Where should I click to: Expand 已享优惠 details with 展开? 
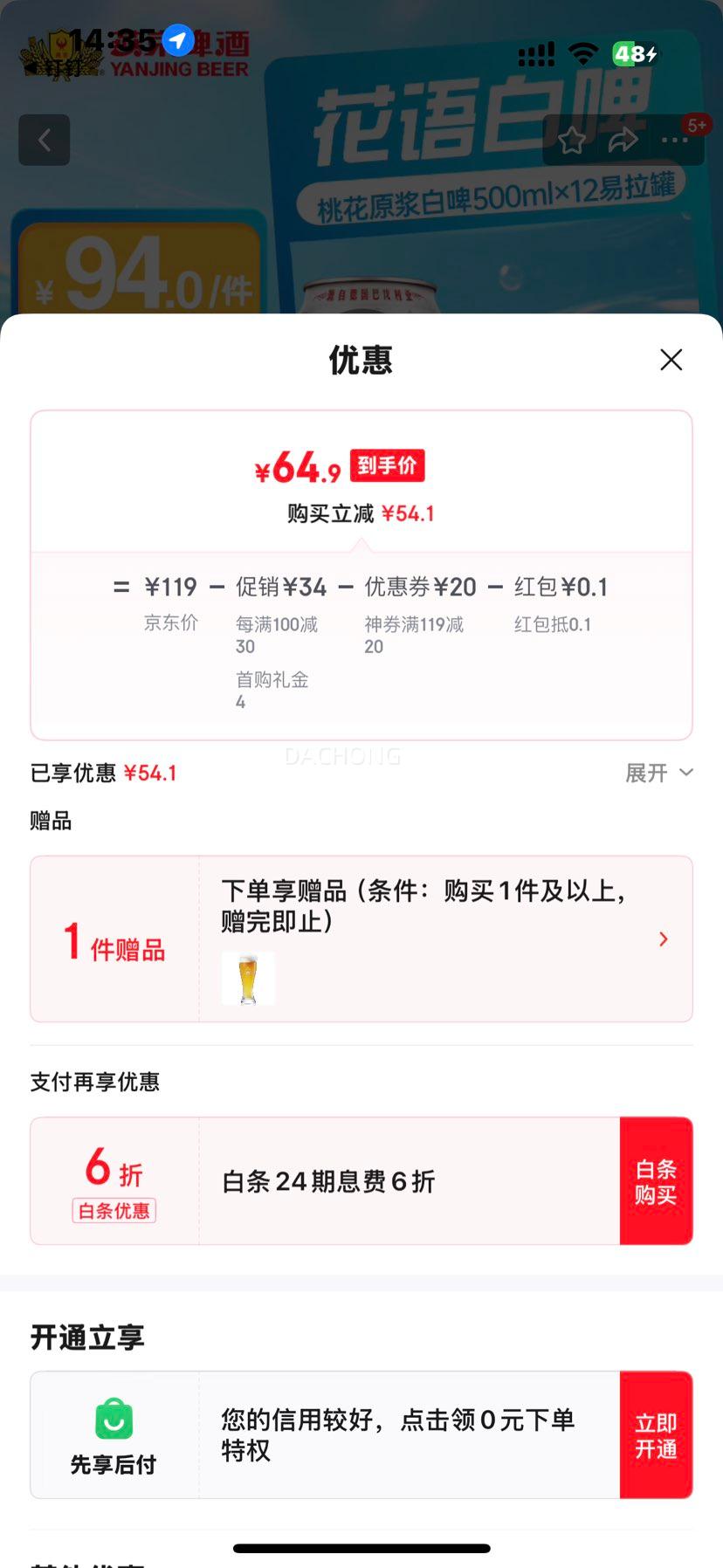click(659, 773)
